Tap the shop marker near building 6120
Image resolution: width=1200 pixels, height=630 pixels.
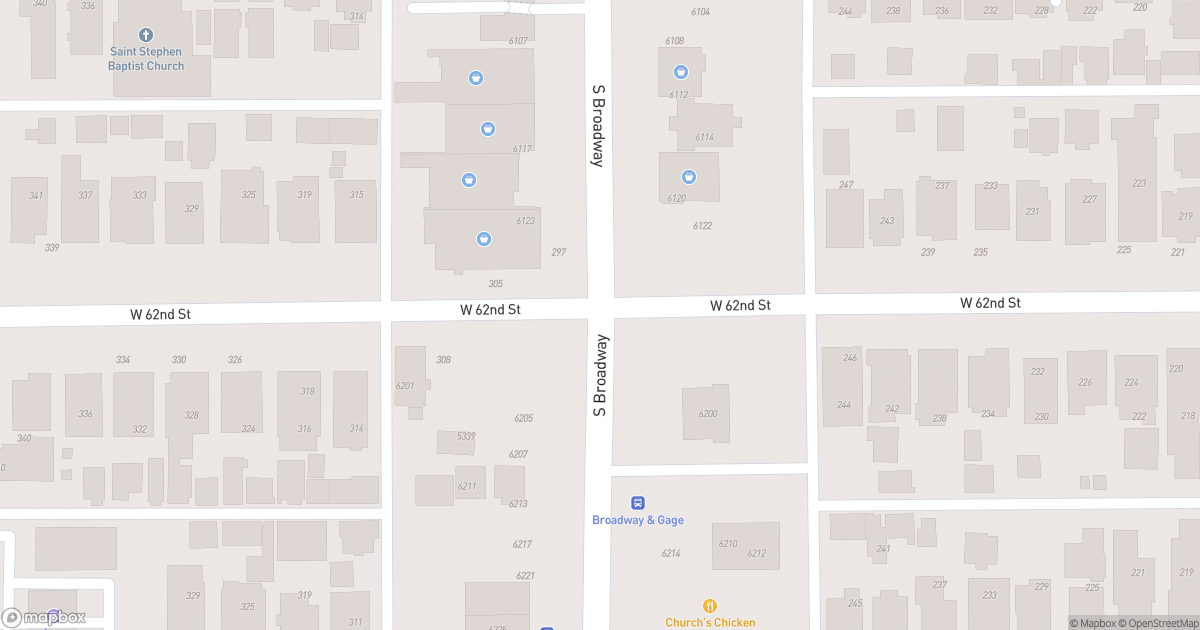[688, 177]
